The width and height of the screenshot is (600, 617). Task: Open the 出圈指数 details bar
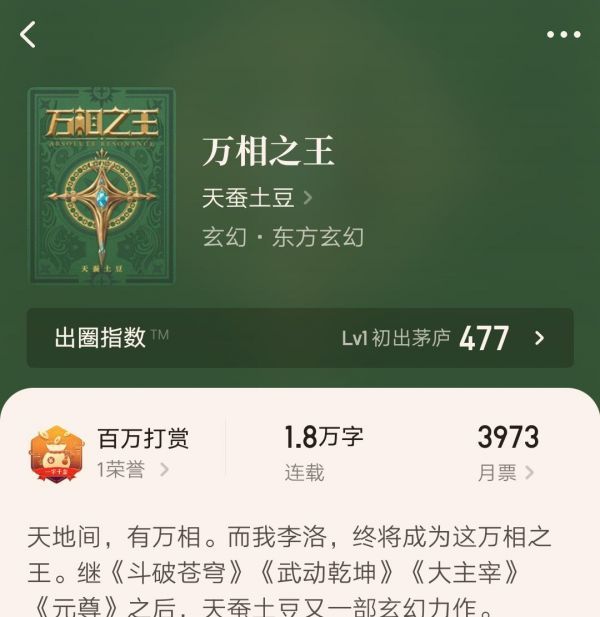coord(300,338)
